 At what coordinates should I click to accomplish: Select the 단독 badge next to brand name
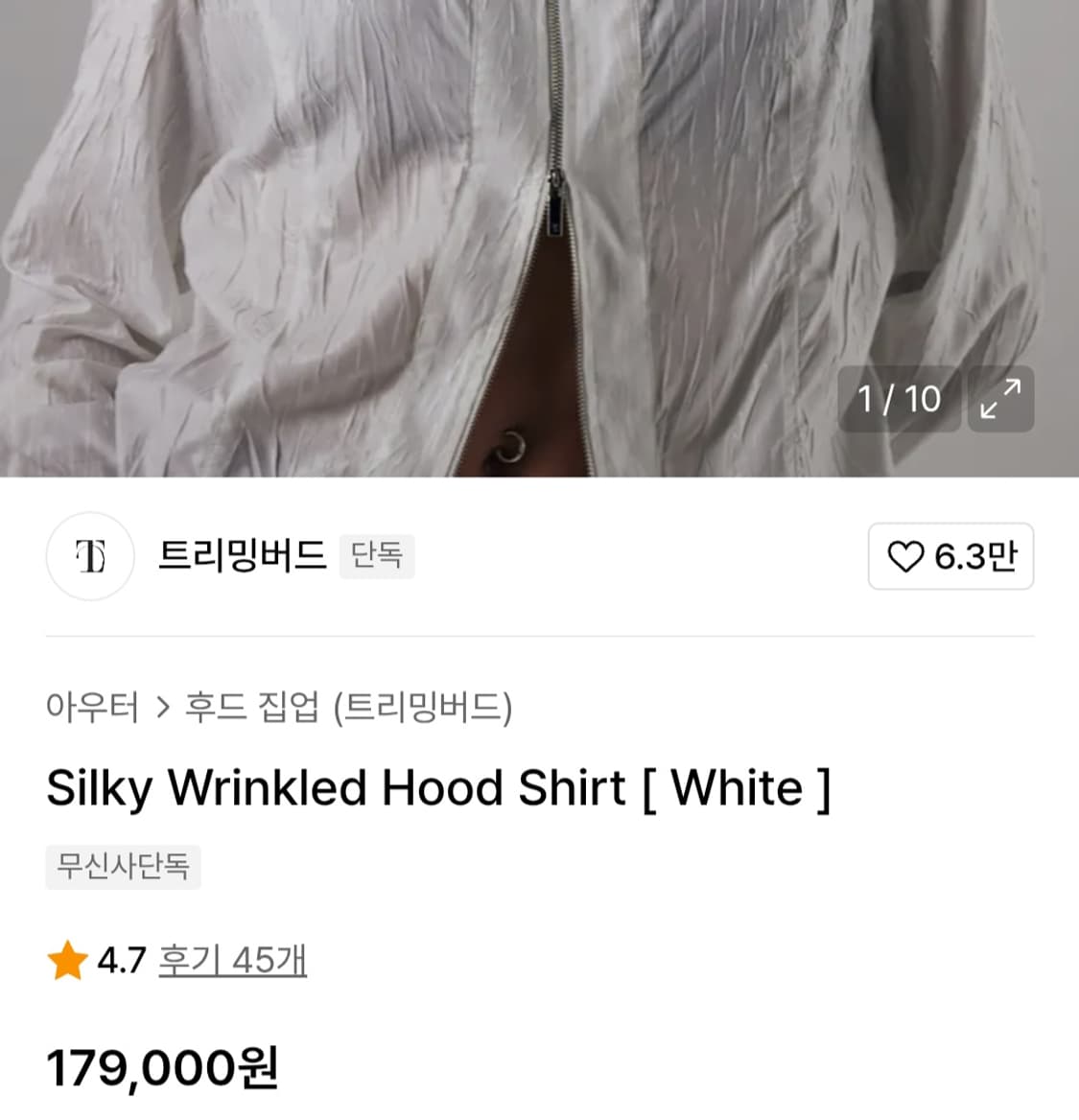click(376, 557)
